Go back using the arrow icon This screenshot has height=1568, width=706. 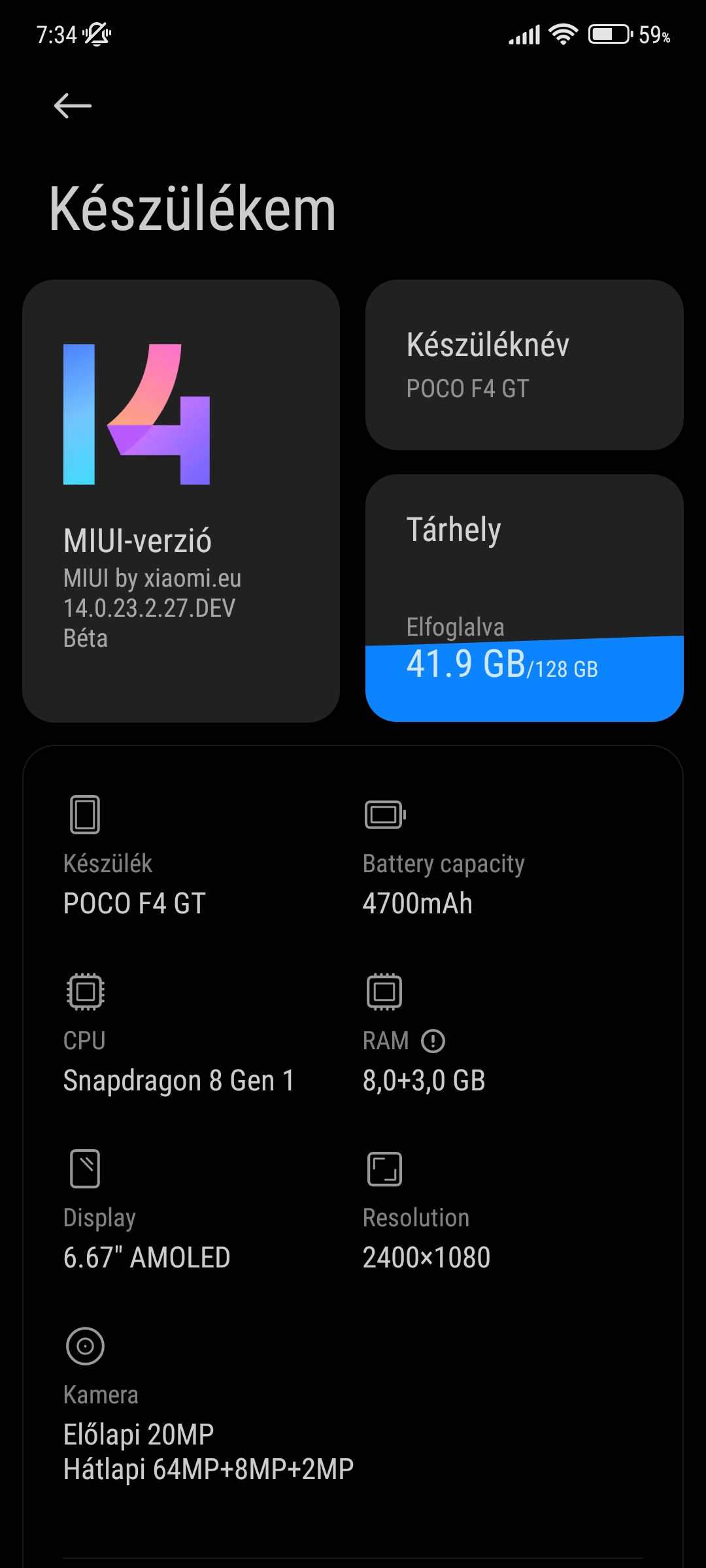click(x=73, y=106)
